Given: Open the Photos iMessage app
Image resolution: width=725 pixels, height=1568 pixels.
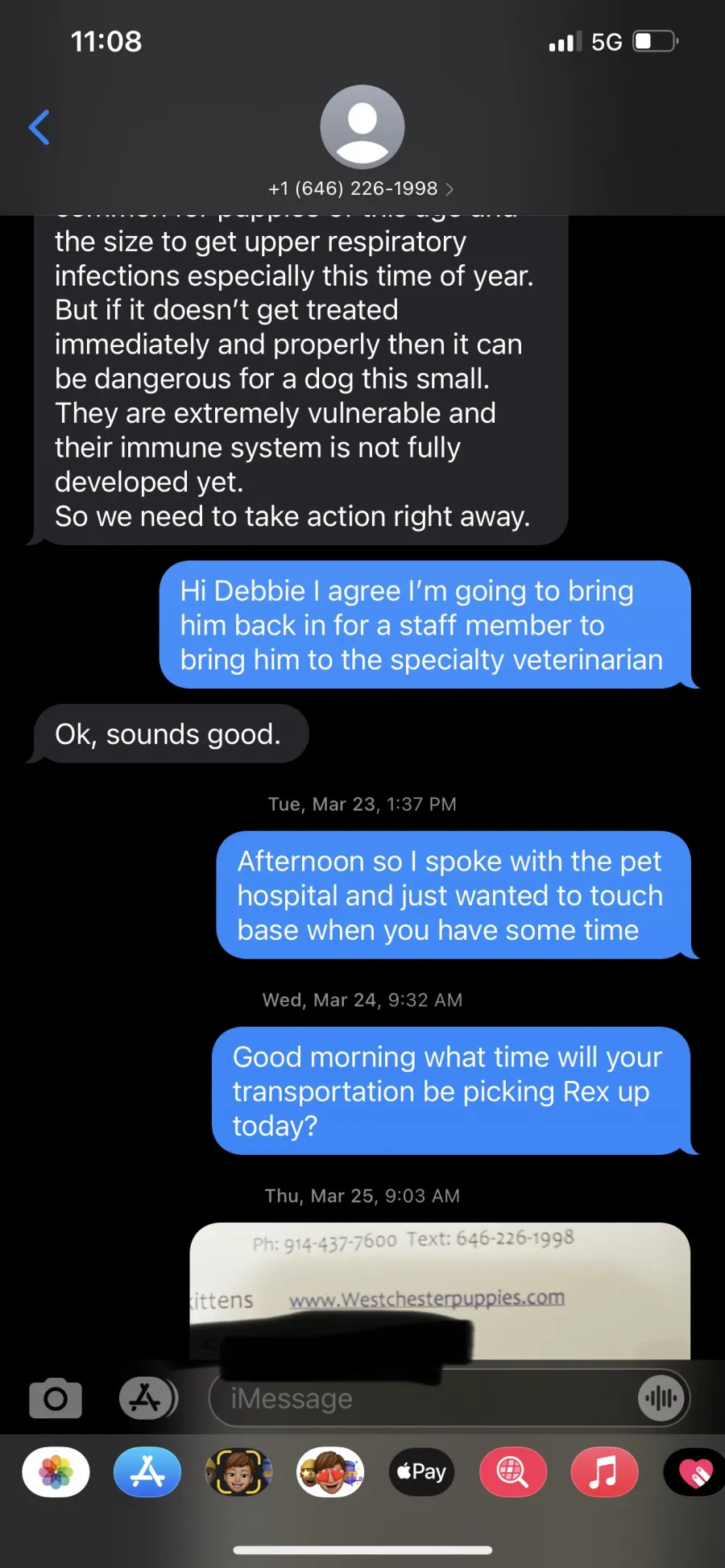Looking at the screenshot, I should pyautogui.click(x=56, y=1472).
